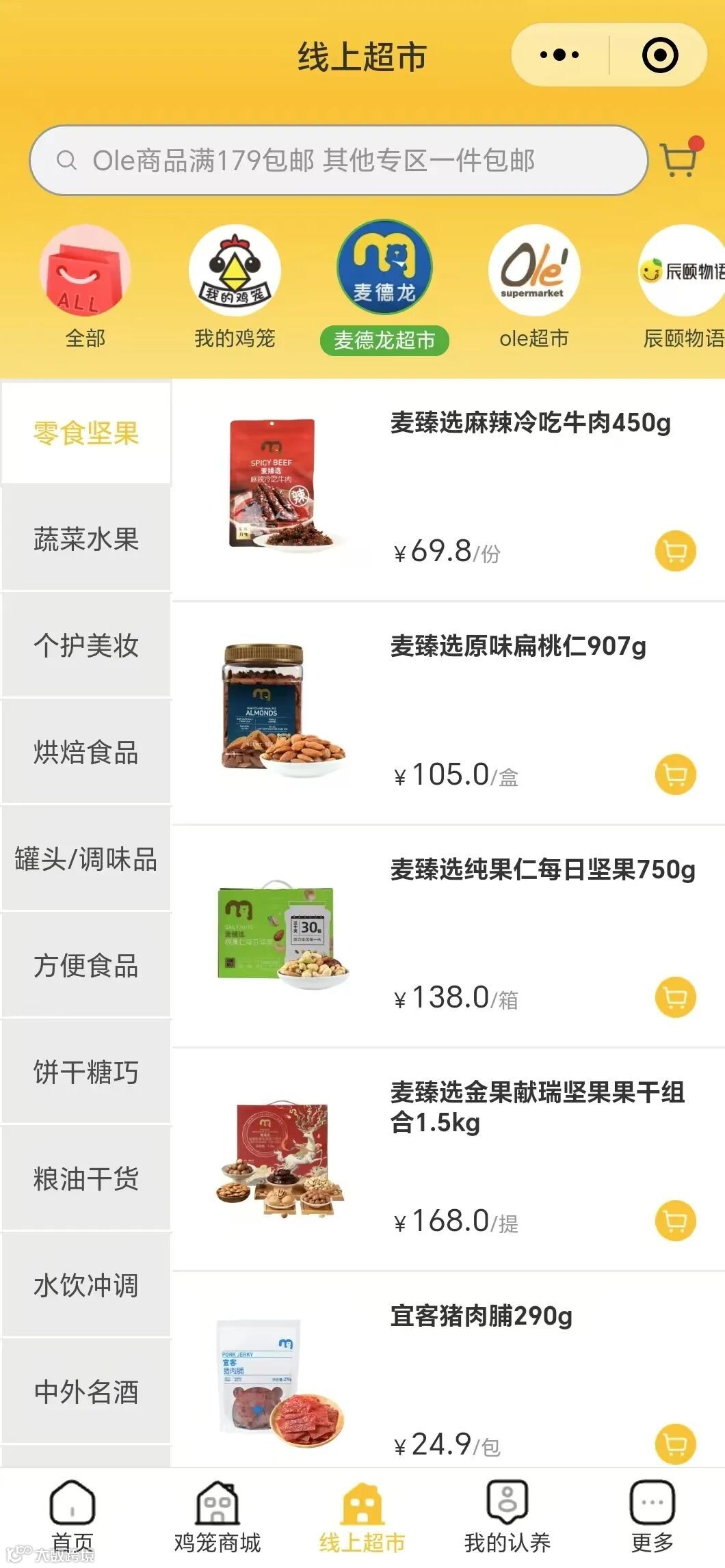Image resolution: width=725 pixels, height=1568 pixels.
Task: Switch to 我的鸡笼 store
Action: [235, 287]
